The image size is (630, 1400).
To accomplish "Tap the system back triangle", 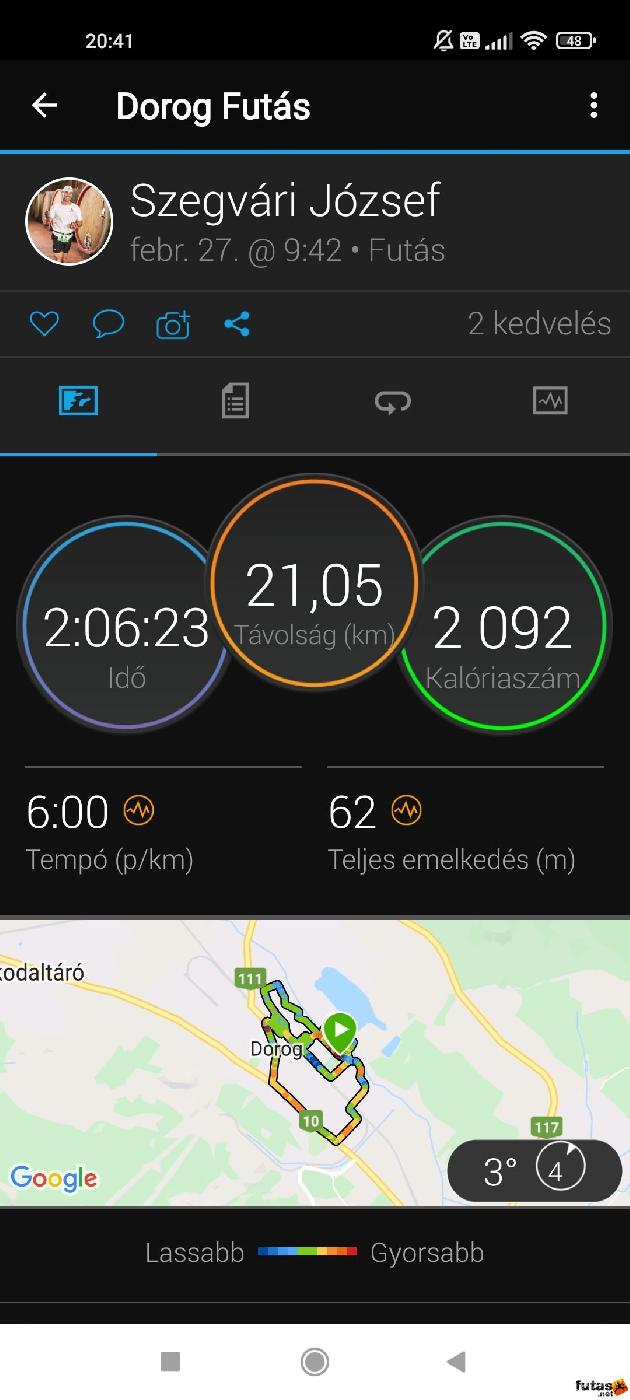I will (x=456, y=1361).
